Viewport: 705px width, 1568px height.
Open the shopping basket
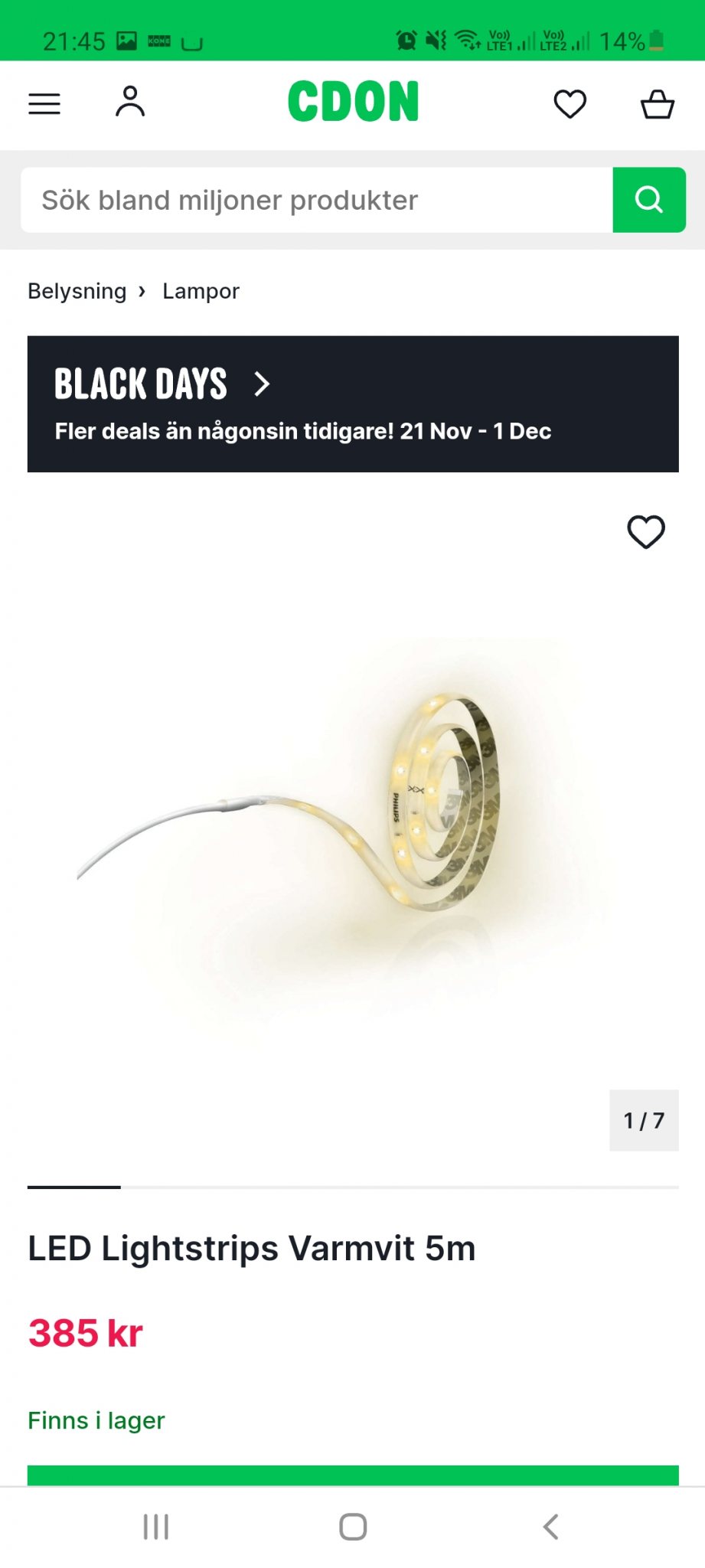[x=657, y=104]
